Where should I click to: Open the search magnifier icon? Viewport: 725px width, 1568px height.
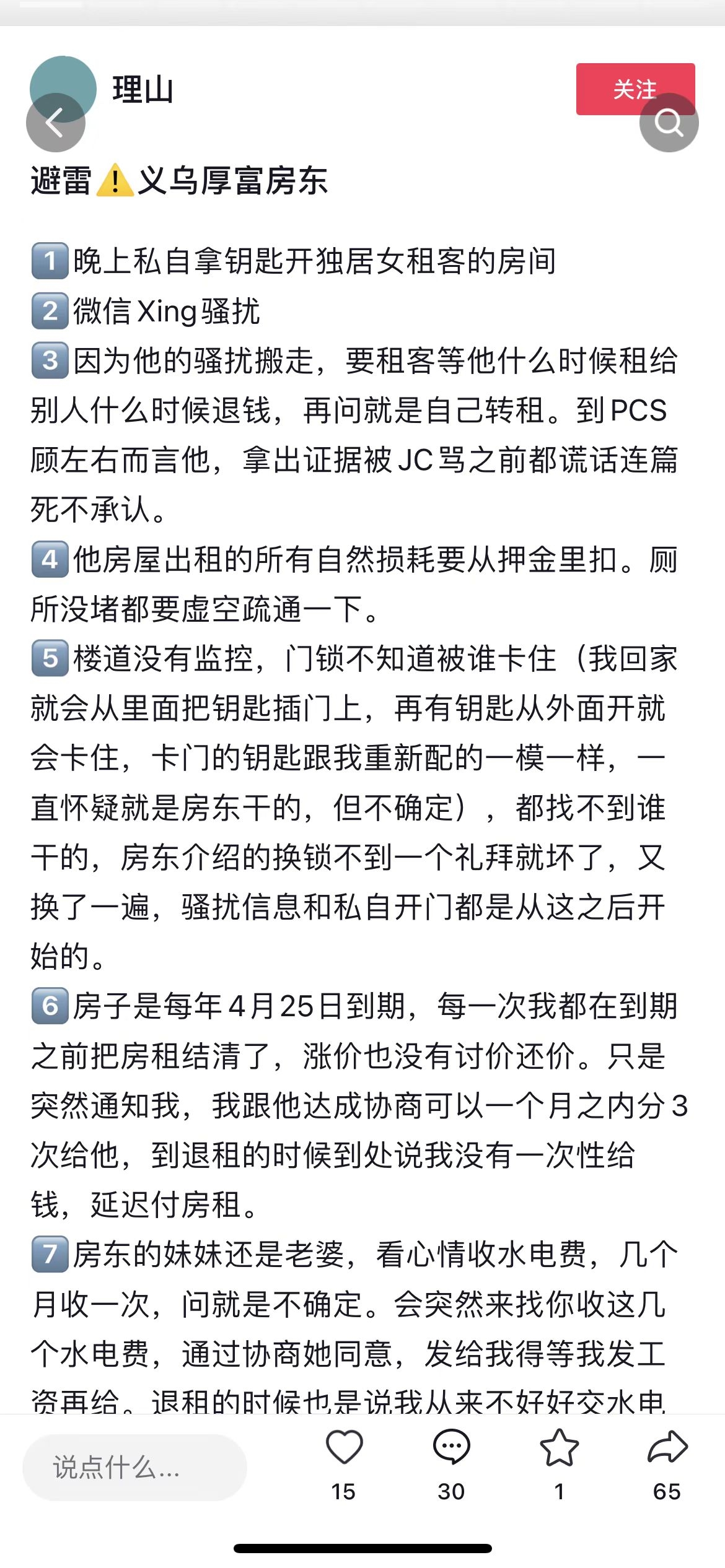pyautogui.click(x=669, y=123)
